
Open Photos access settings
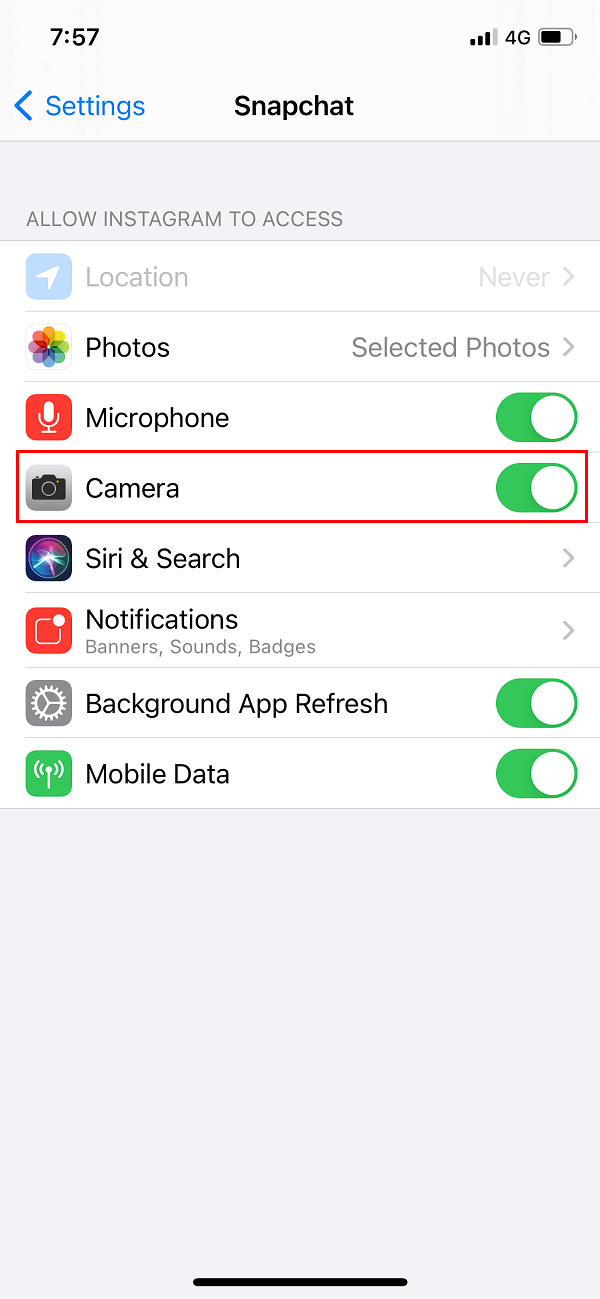300,347
